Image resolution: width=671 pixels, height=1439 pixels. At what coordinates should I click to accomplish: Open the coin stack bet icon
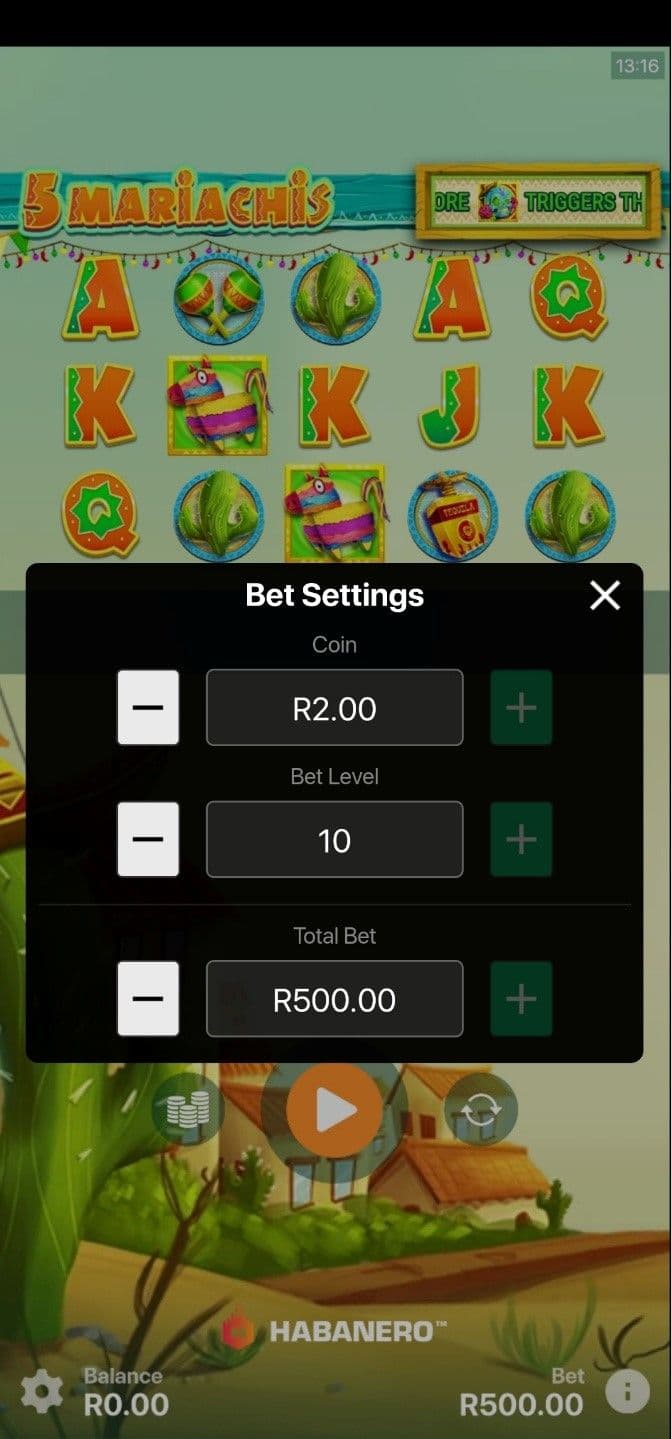pos(188,1109)
